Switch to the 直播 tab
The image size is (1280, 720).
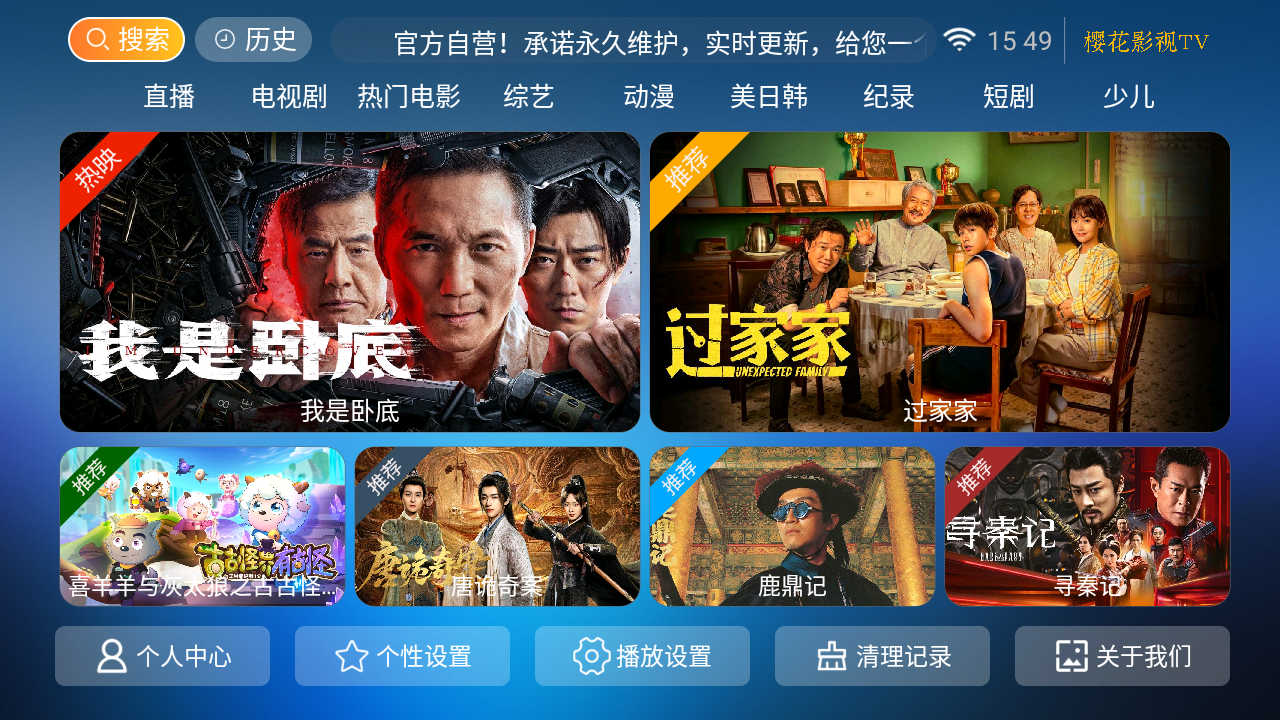click(x=169, y=97)
